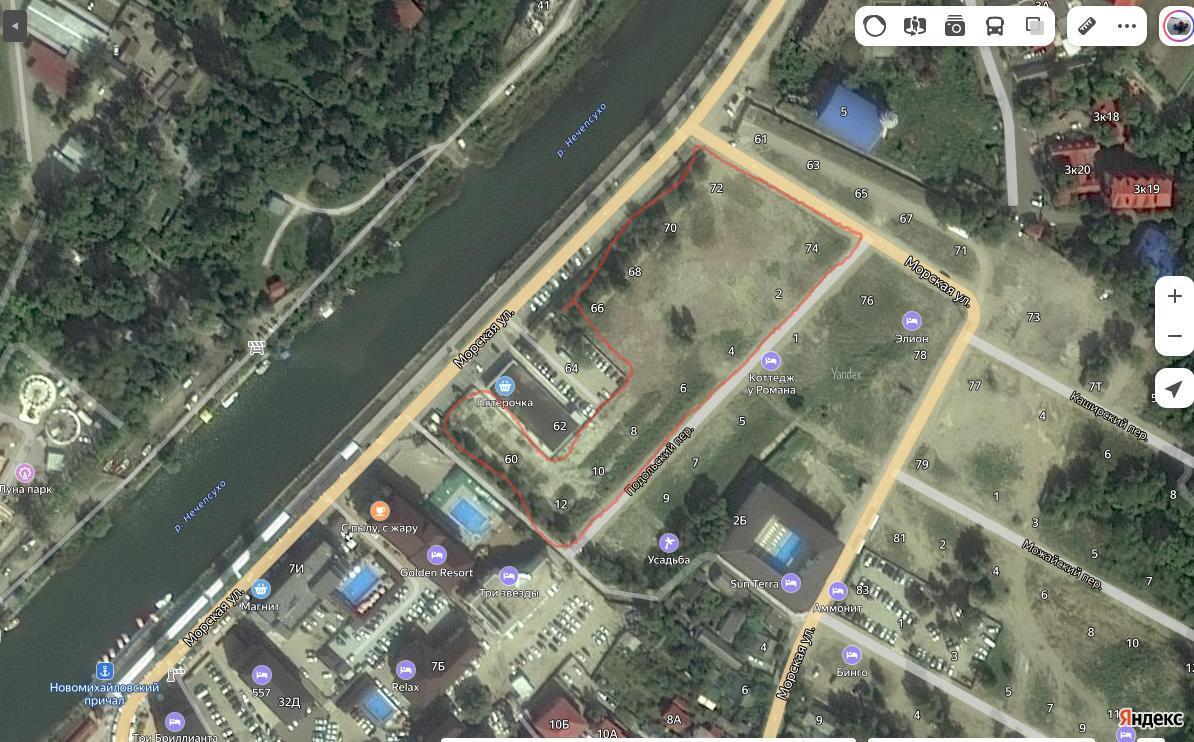Screen dimensions: 1194x742
Task: Select the Луна парк marker
Action: (x=25, y=472)
